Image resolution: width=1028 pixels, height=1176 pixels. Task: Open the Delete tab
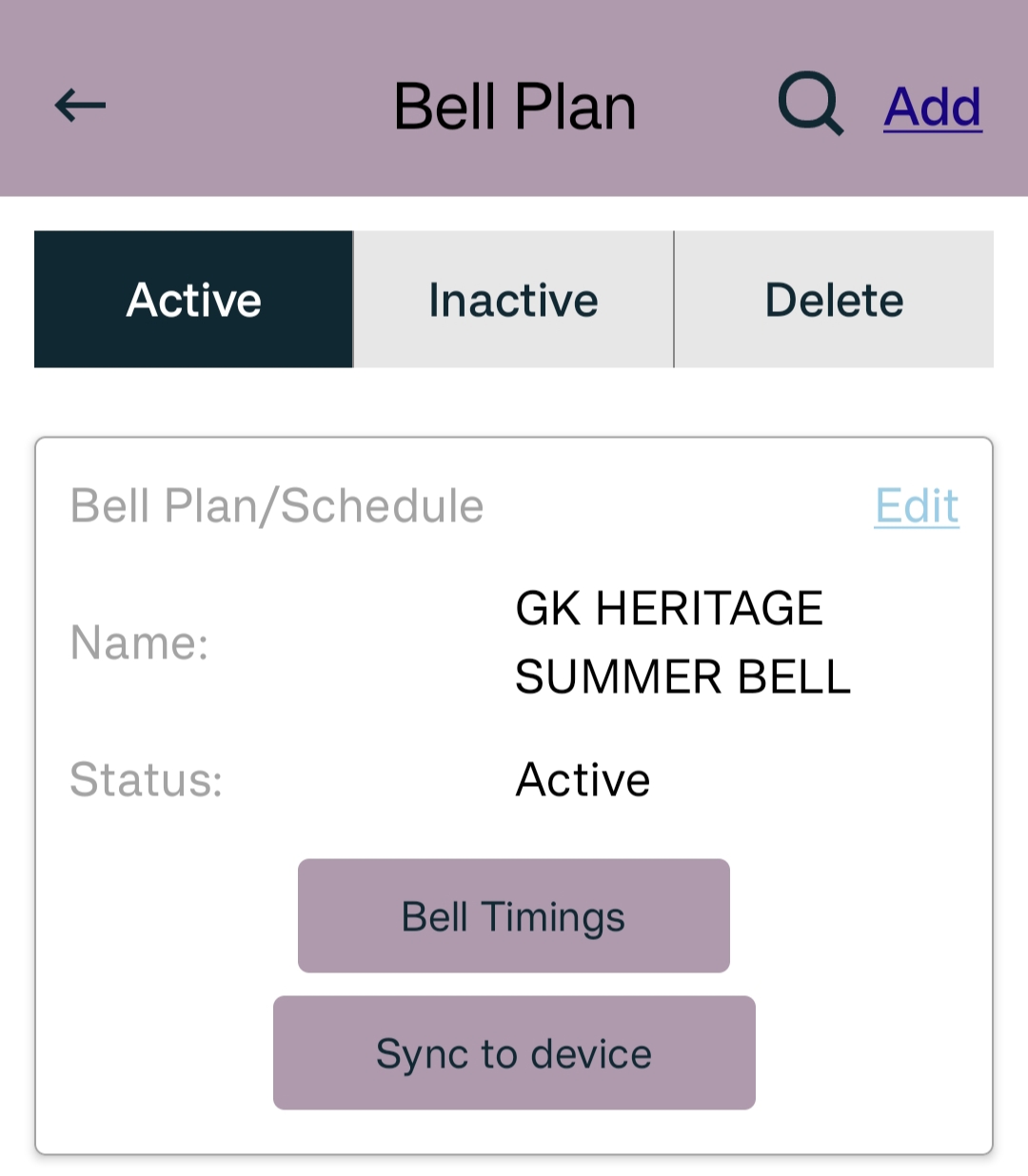pos(834,299)
